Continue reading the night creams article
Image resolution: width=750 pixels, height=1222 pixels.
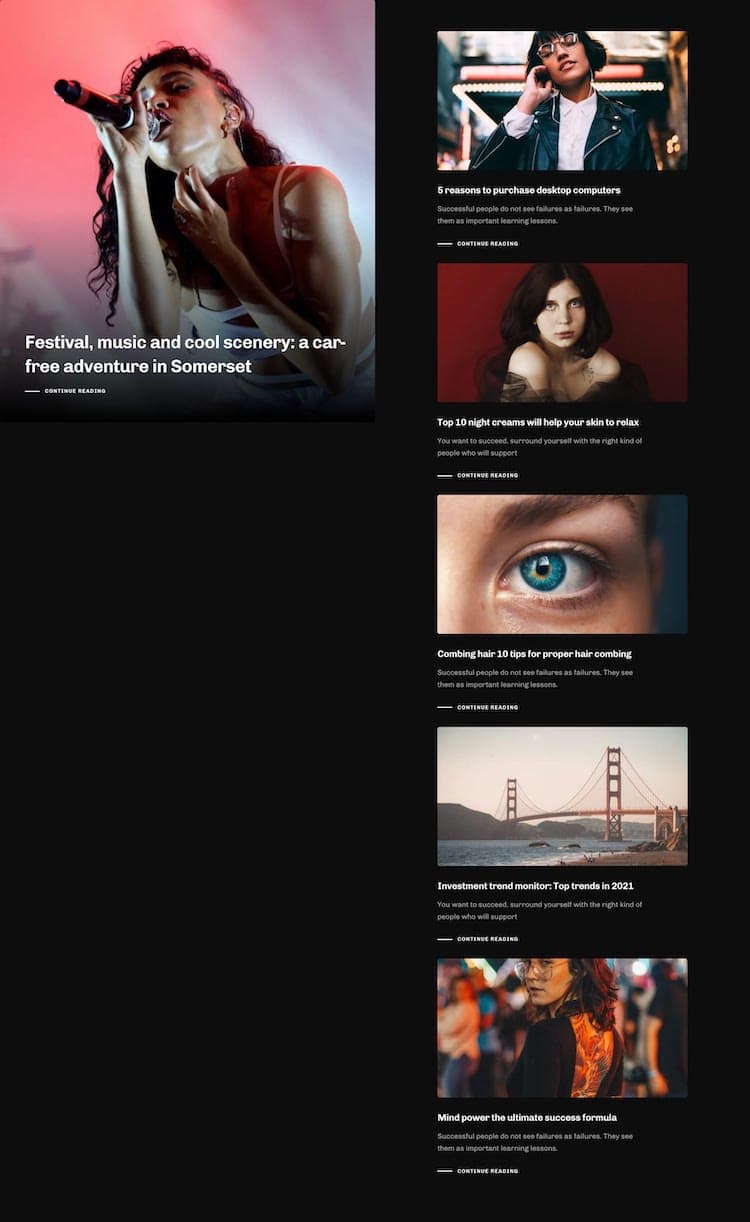487,476
